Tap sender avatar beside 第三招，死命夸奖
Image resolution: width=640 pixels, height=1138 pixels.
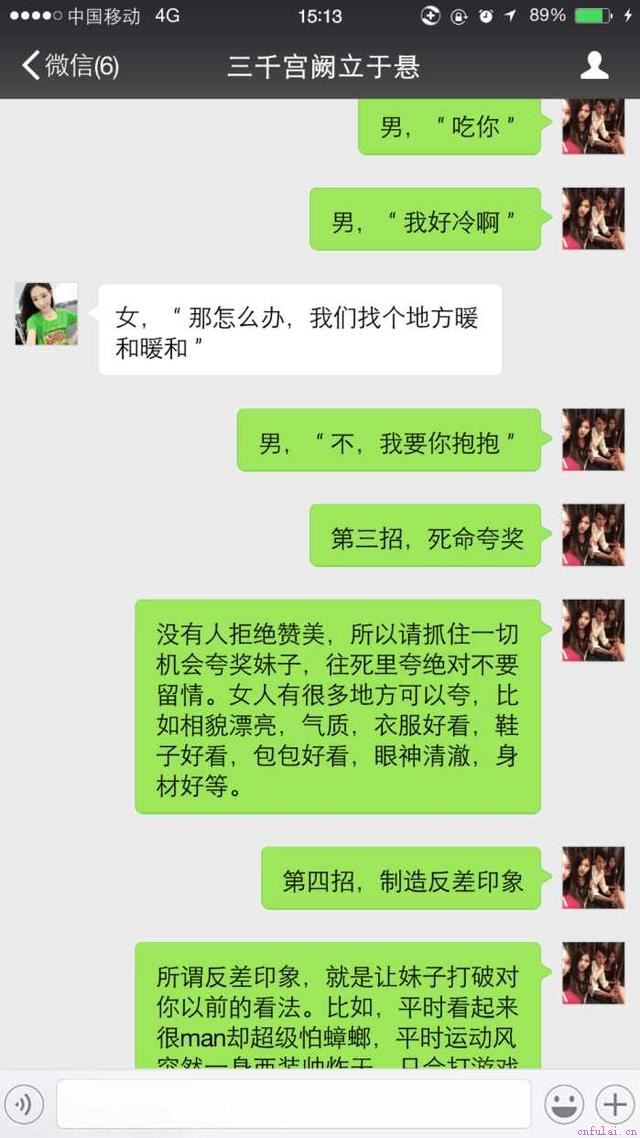coord(593,535)
